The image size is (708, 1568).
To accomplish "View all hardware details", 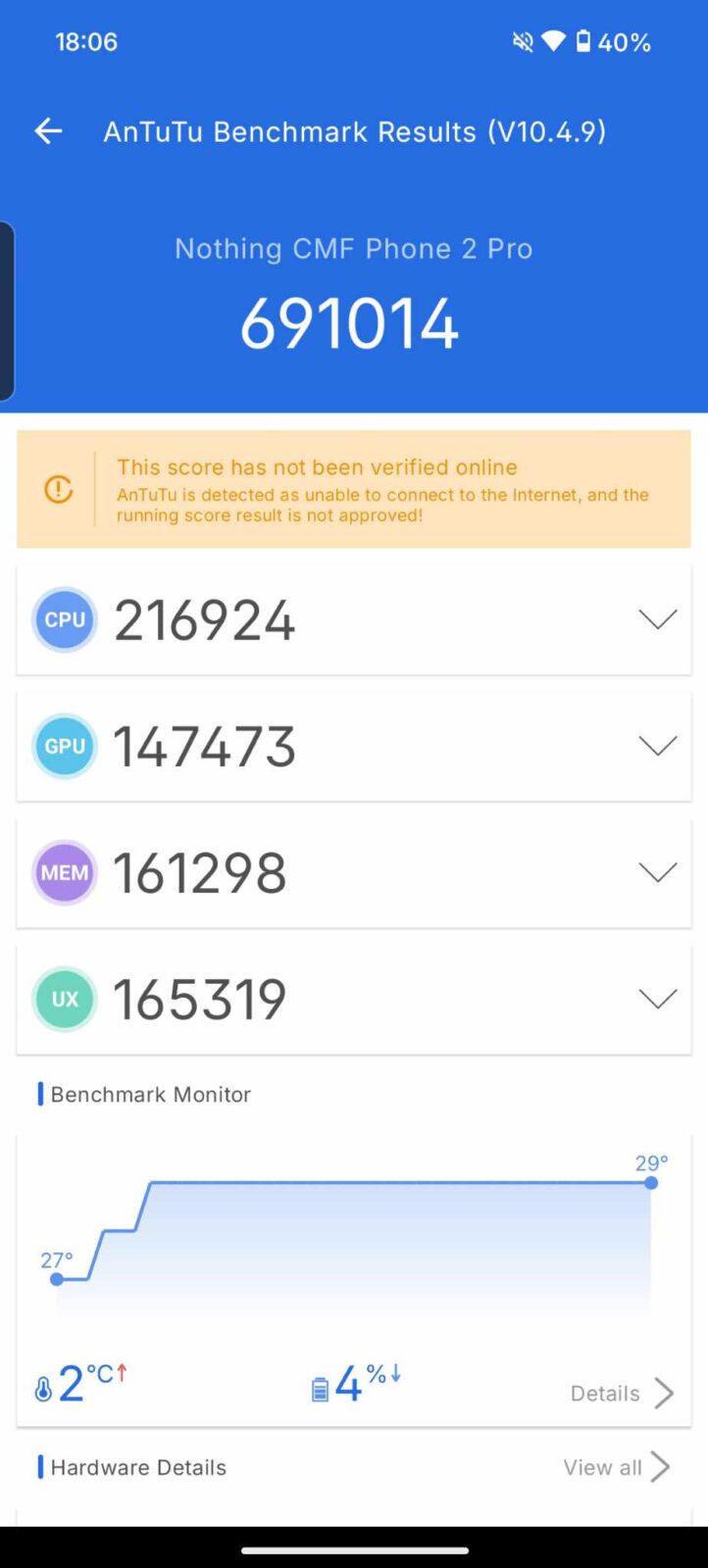I will pos(616,1467).
